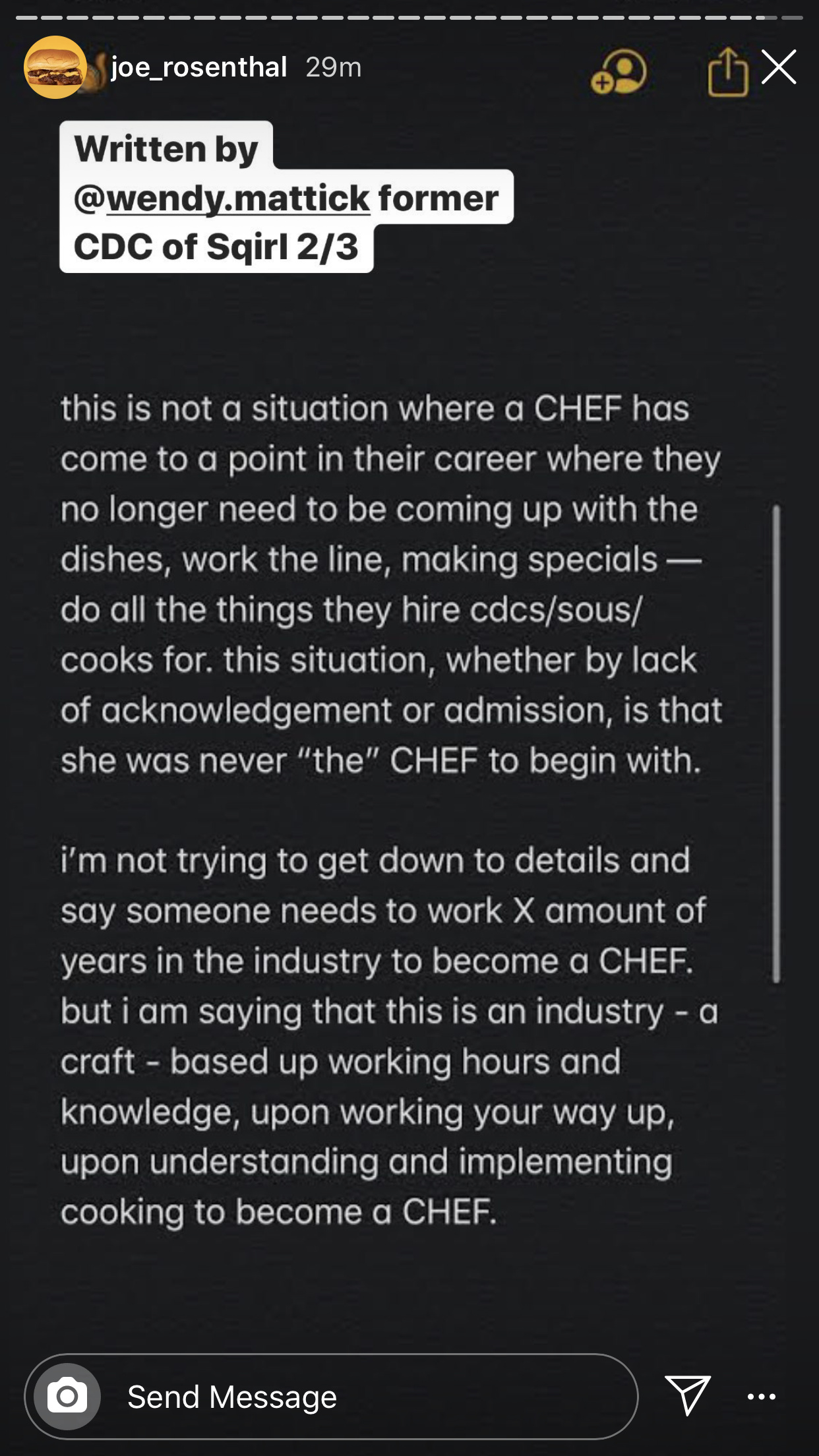Viewport: 819px width, 1456px height.
Task: Tap the Send Message field
Action: pyautogui.click(x=331, y=1396)
